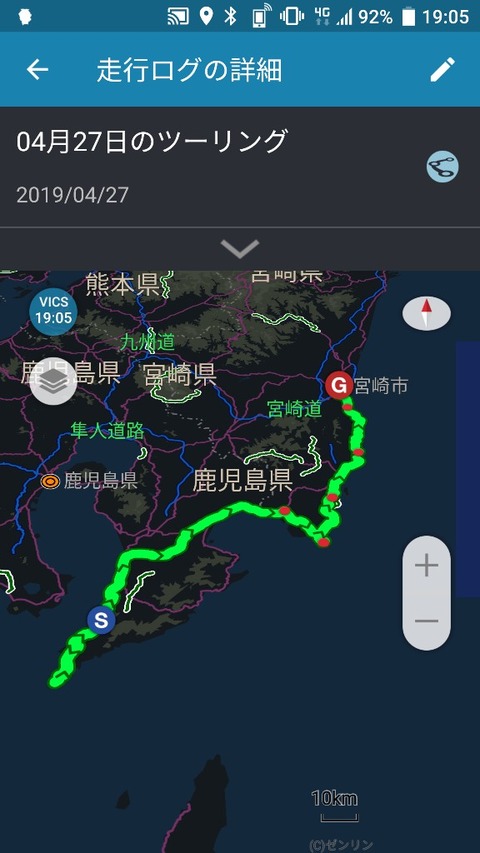Expand the log details with the chevron
Image resolution: width=480 pixels, height=853 pixels.
[x=240, y=249]
